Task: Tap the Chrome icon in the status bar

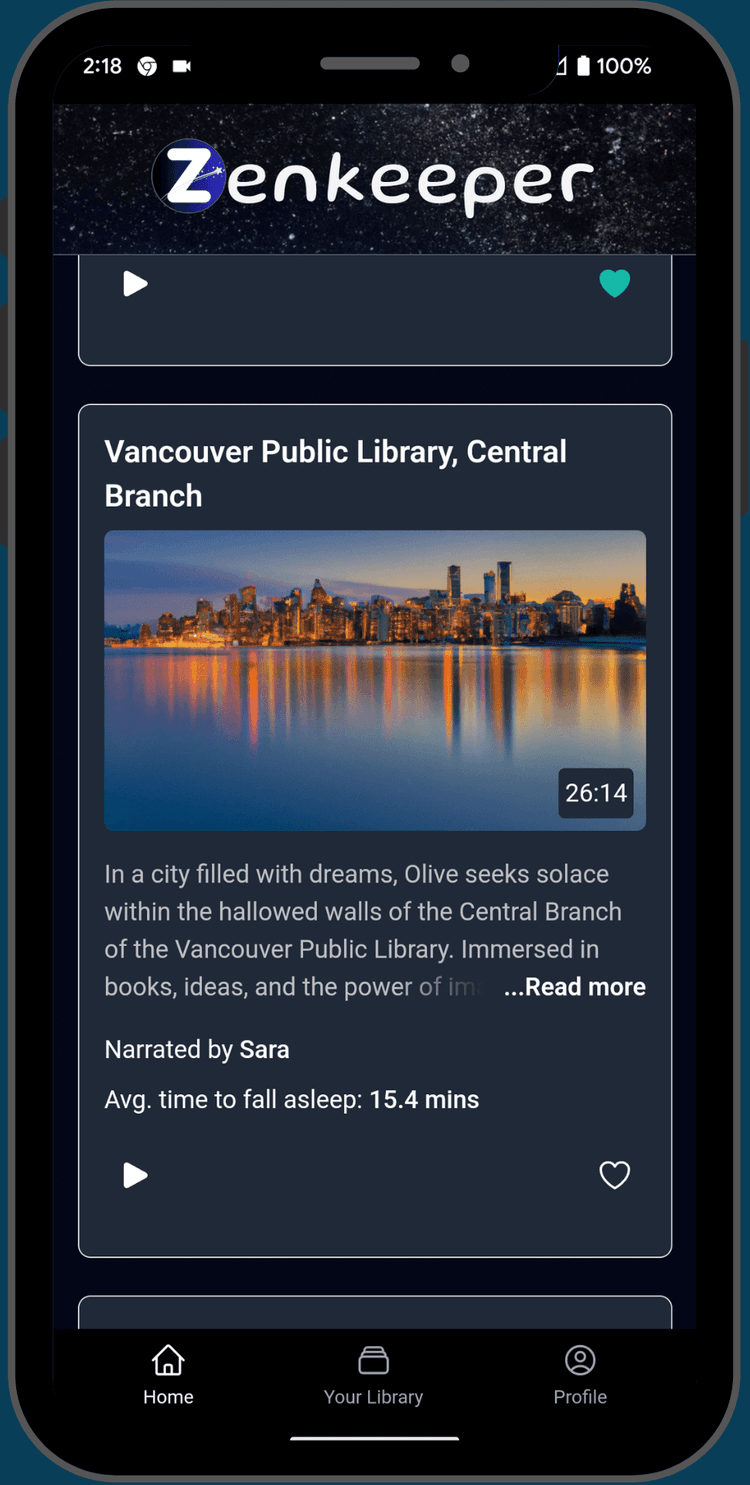Action: [146, 65]
